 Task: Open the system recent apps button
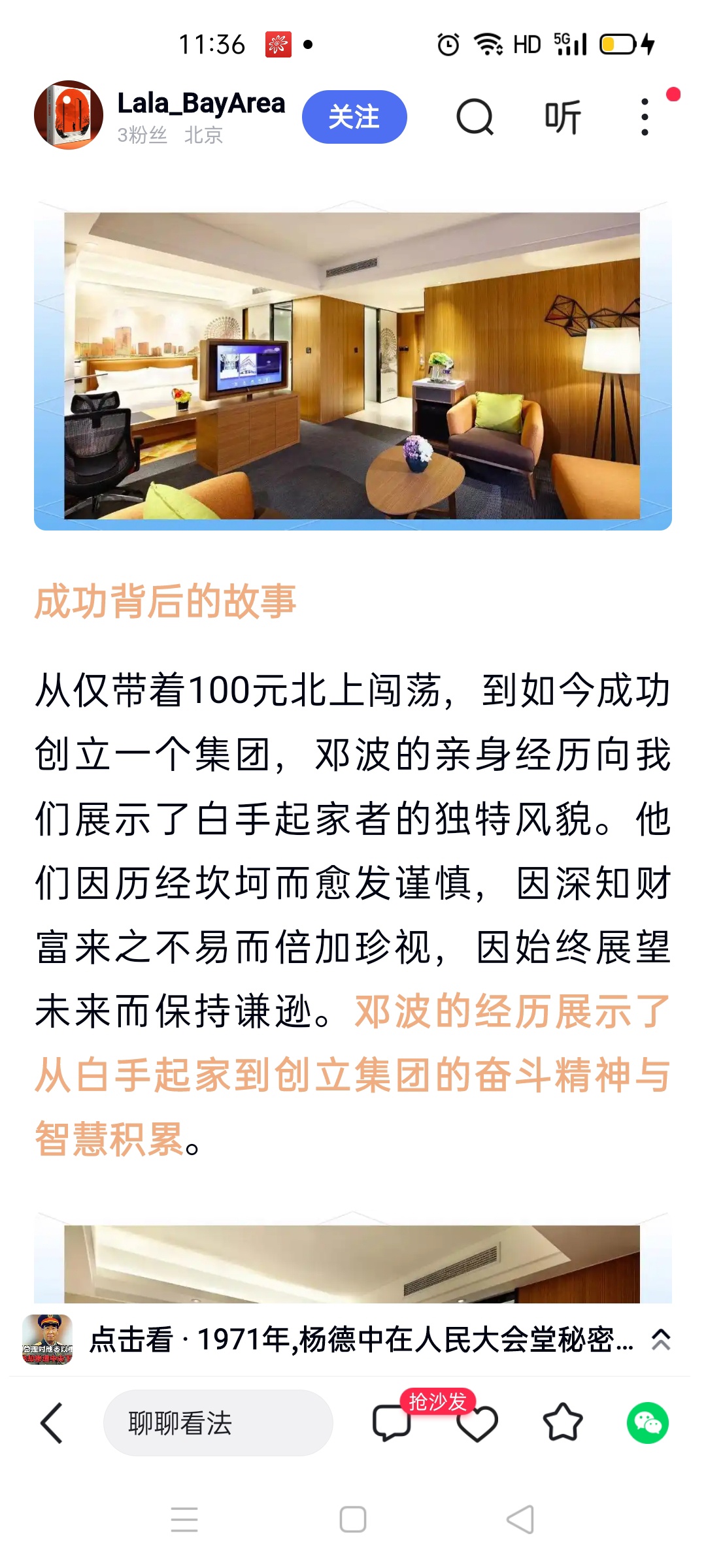coord(184,1519)
